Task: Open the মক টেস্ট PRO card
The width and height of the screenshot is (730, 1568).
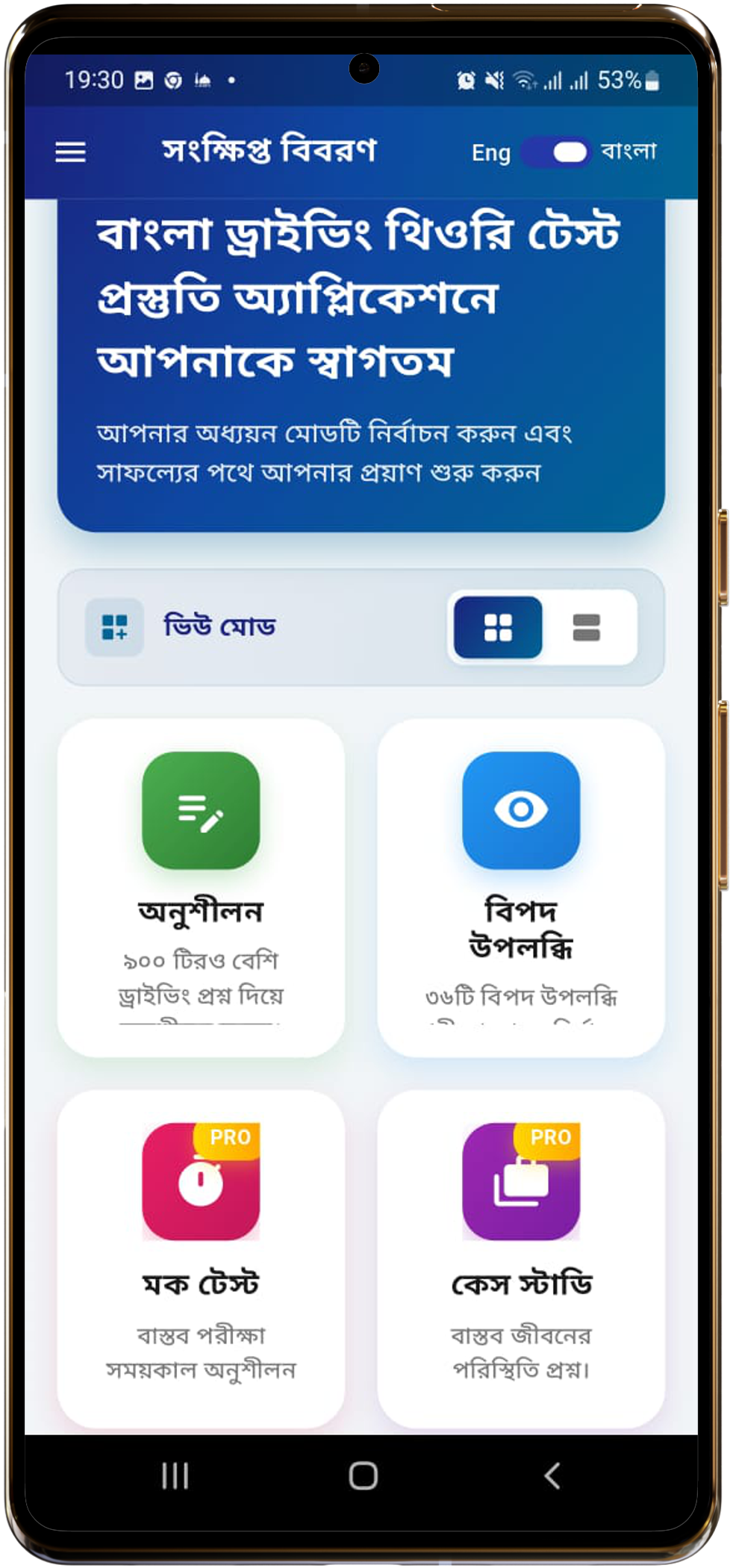Action: (201, 1258)
